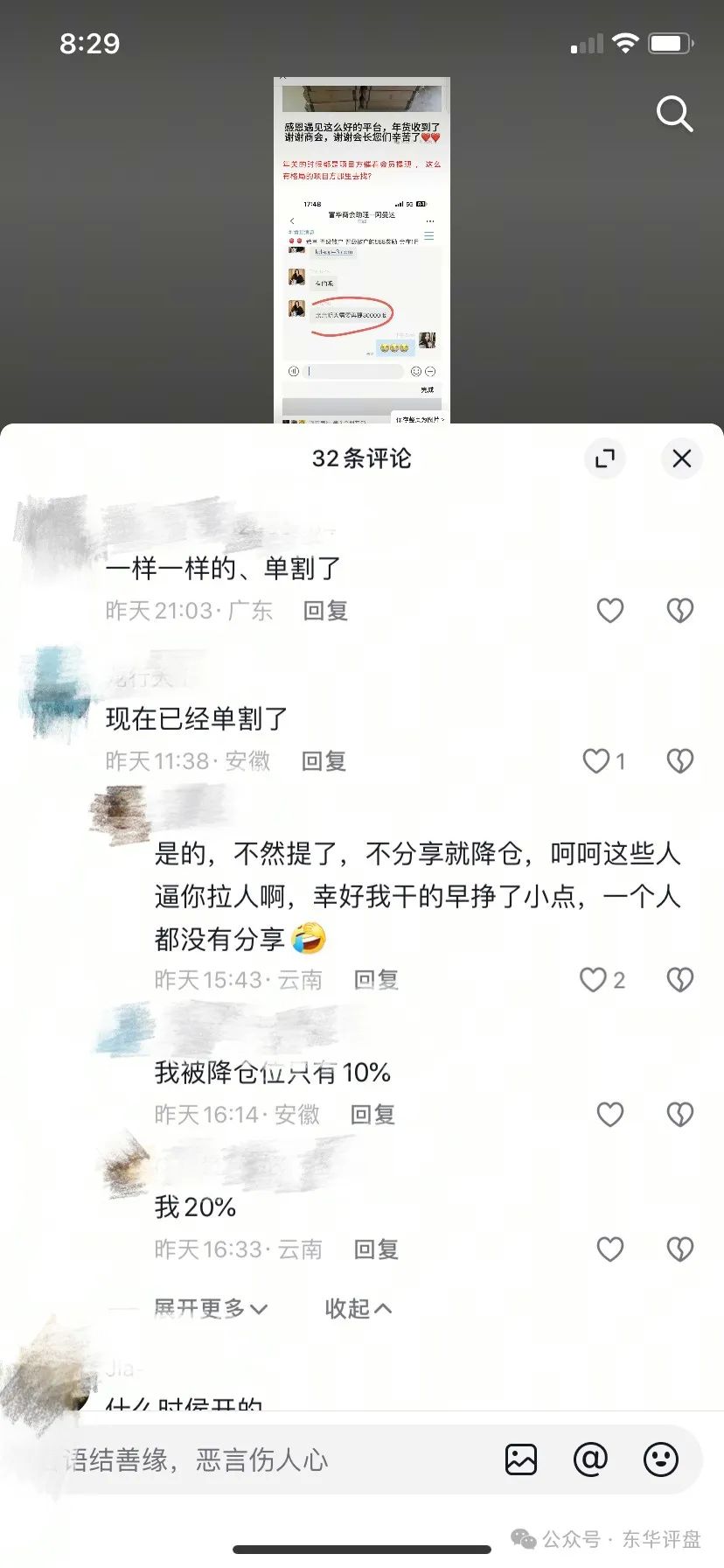
Task: Like the comment 现在已经单割了
Action: click(597, 761)
